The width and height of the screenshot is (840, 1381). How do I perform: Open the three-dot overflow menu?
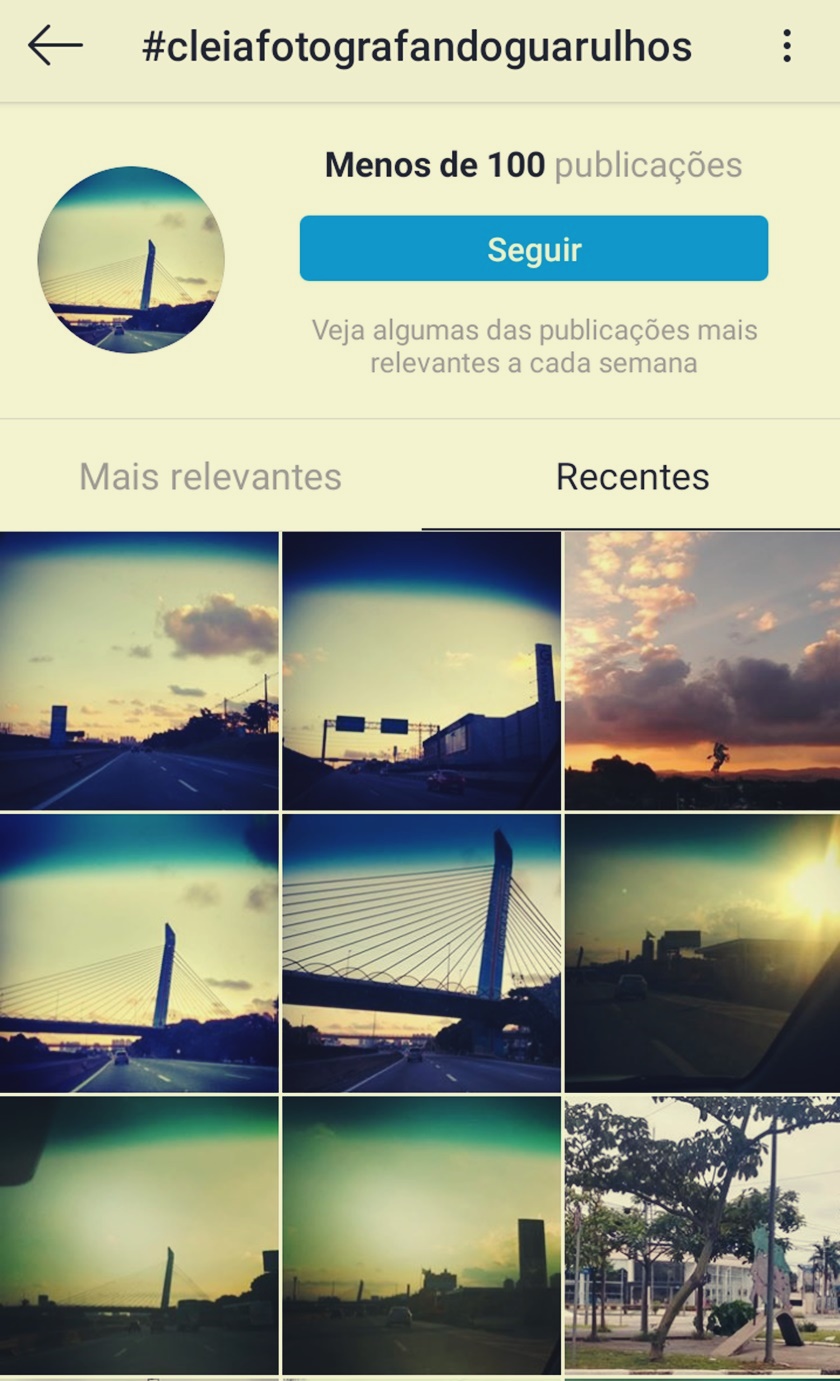coord(787,46)
